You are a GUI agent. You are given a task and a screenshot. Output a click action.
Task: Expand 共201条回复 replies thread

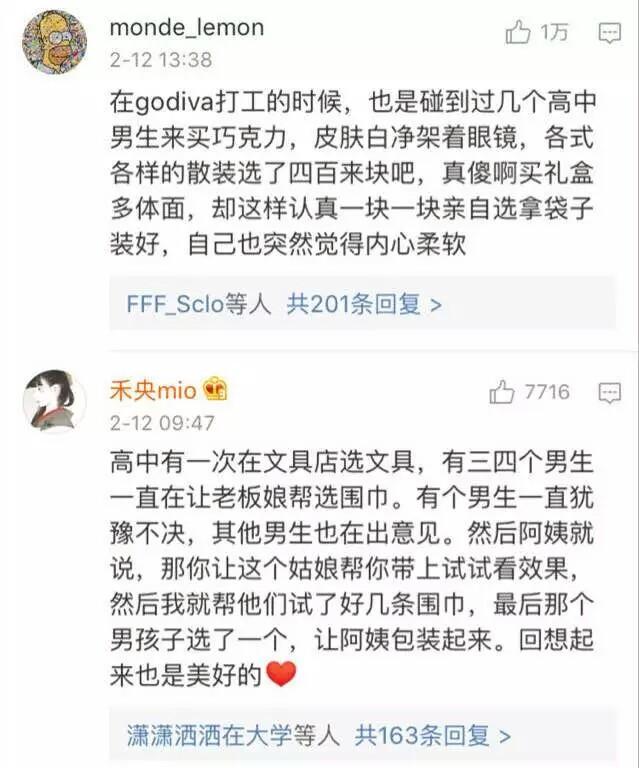(364, 304)
